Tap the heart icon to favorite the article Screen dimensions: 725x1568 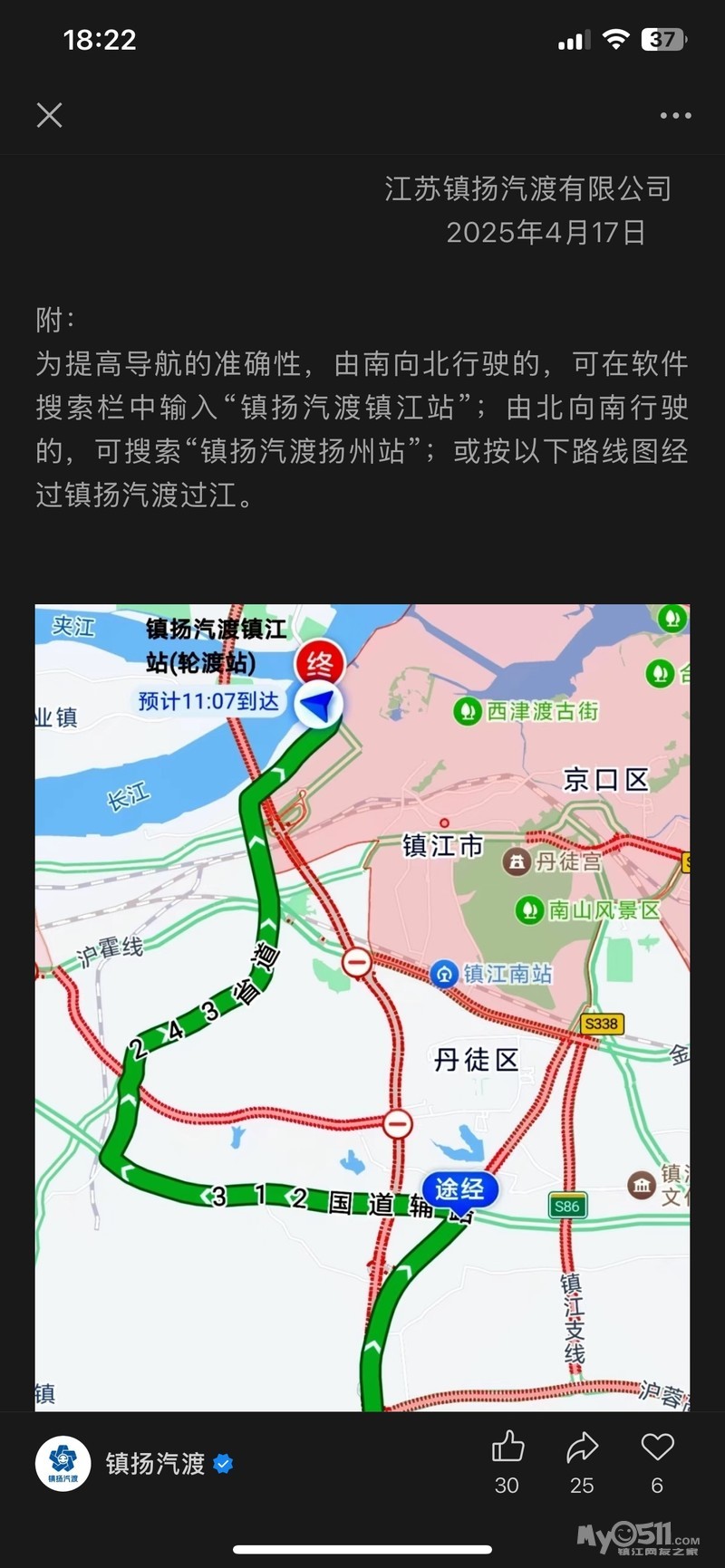657,1448
